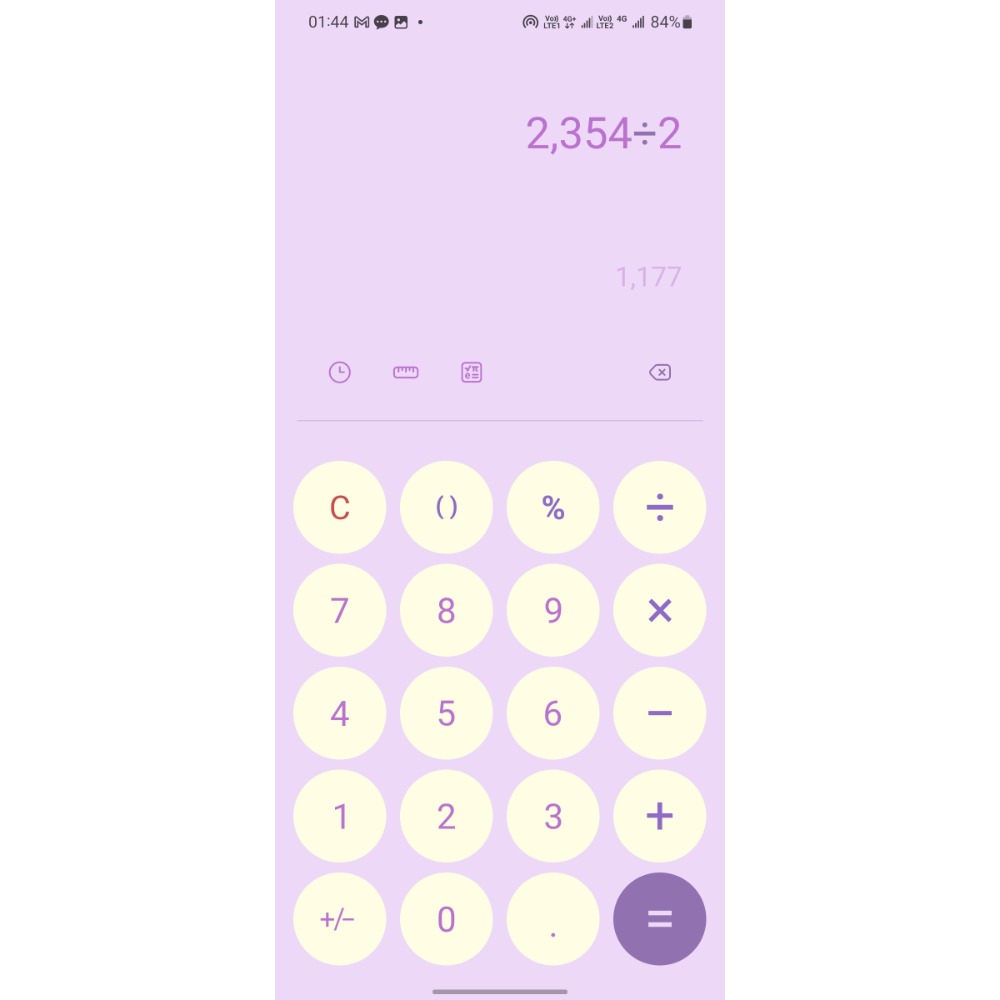Enter digit 1

pyautogui.click(x=340, y=816)
